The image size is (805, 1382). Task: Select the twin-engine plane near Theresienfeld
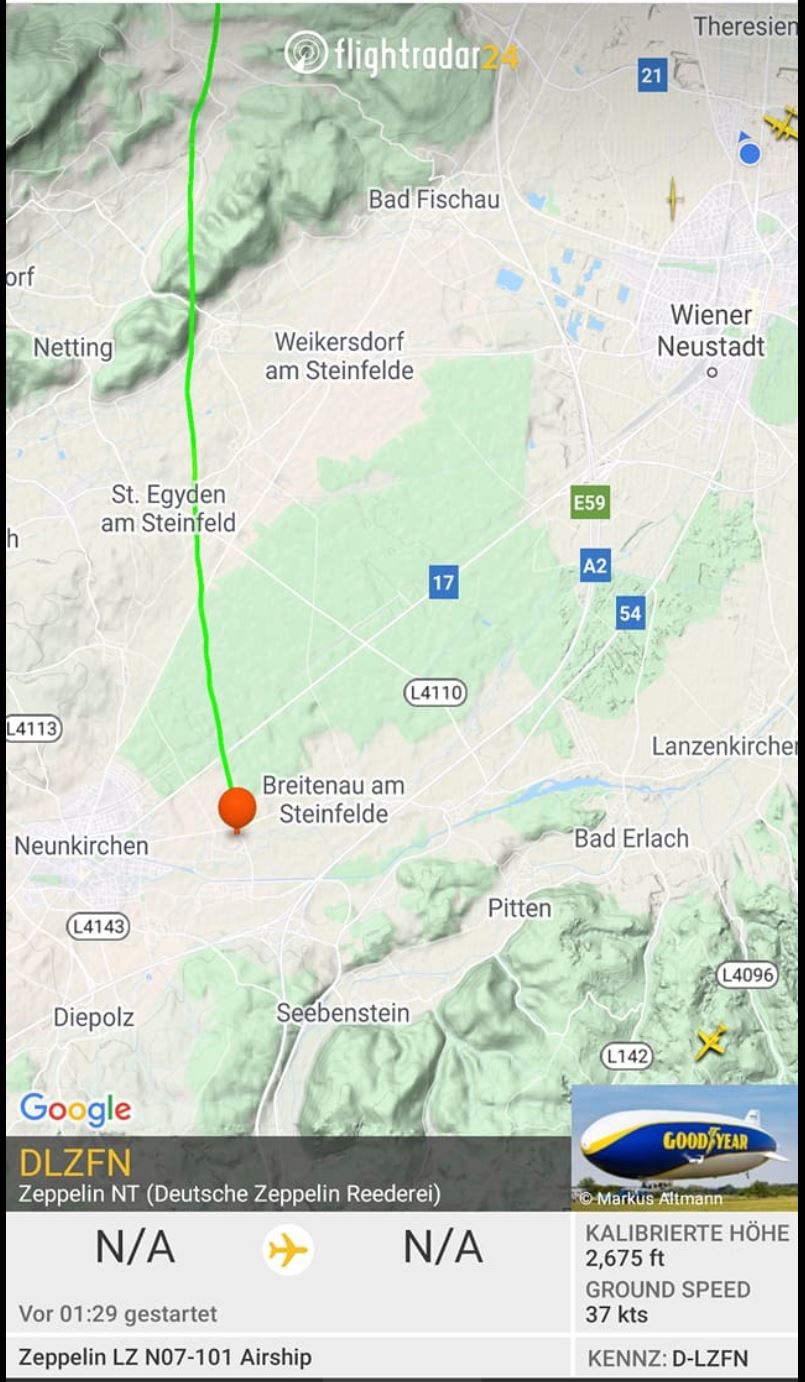click(x=781, y=124)
